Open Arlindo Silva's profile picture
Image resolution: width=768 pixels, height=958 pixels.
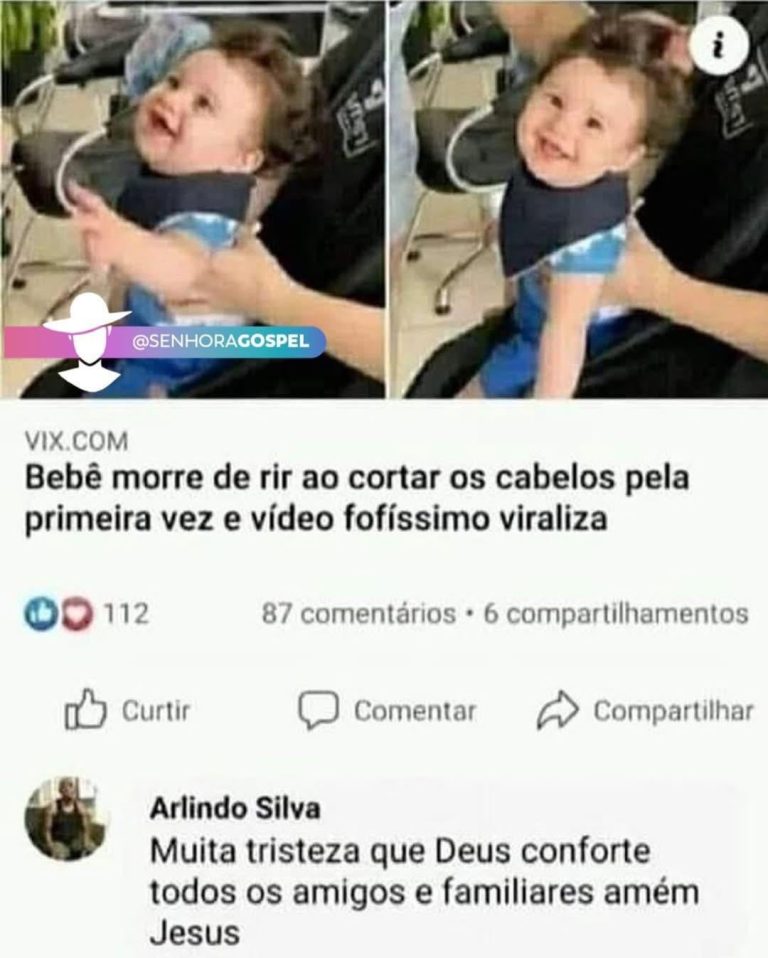[67, 818]
